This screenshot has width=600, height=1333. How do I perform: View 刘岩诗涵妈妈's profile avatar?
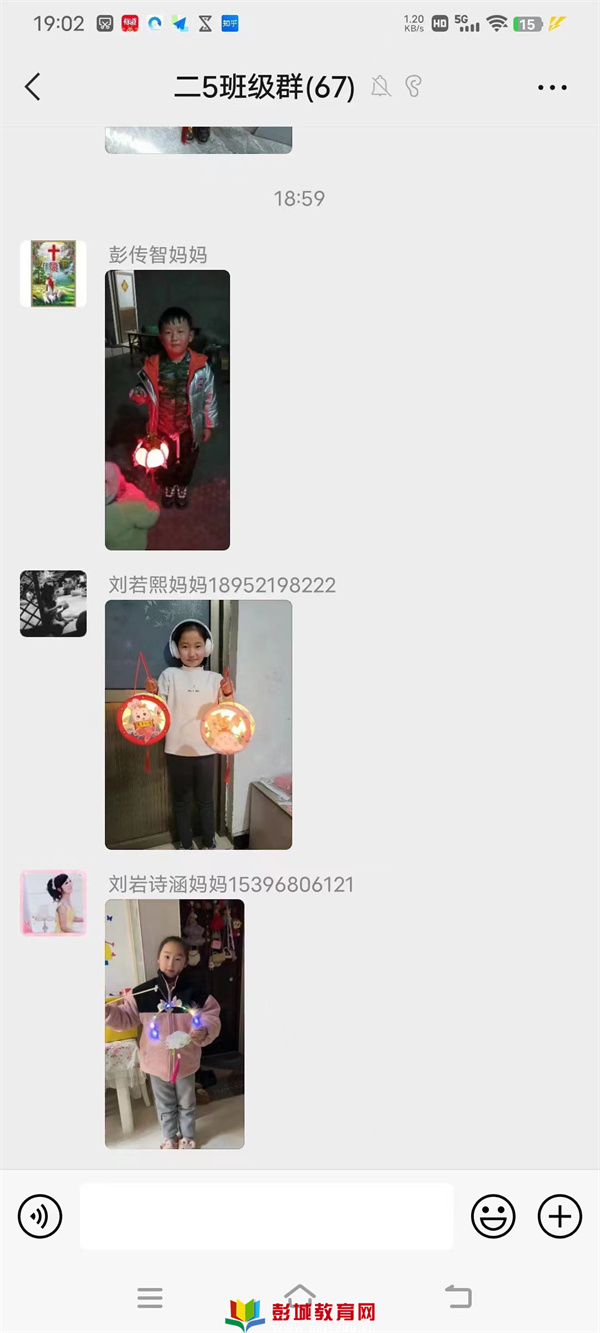pos(53,903)
